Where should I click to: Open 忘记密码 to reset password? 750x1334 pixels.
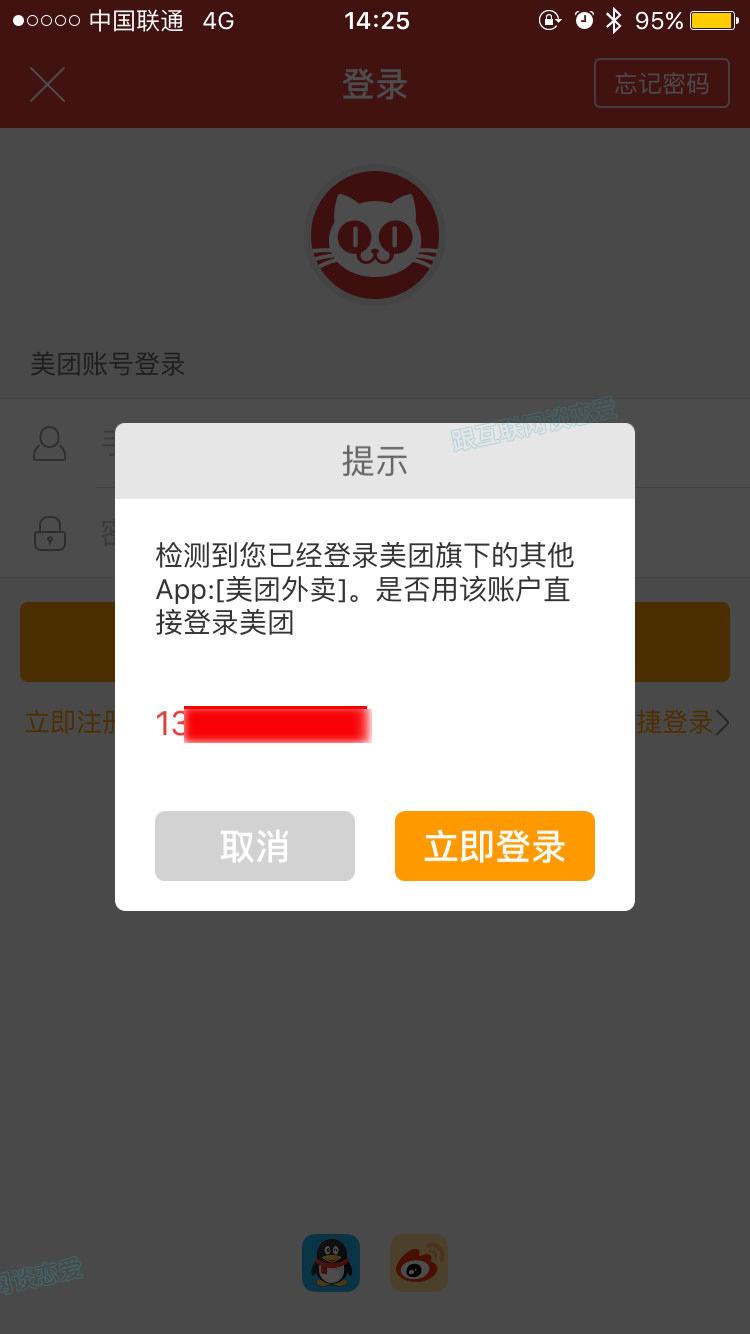tap(661, 83)
